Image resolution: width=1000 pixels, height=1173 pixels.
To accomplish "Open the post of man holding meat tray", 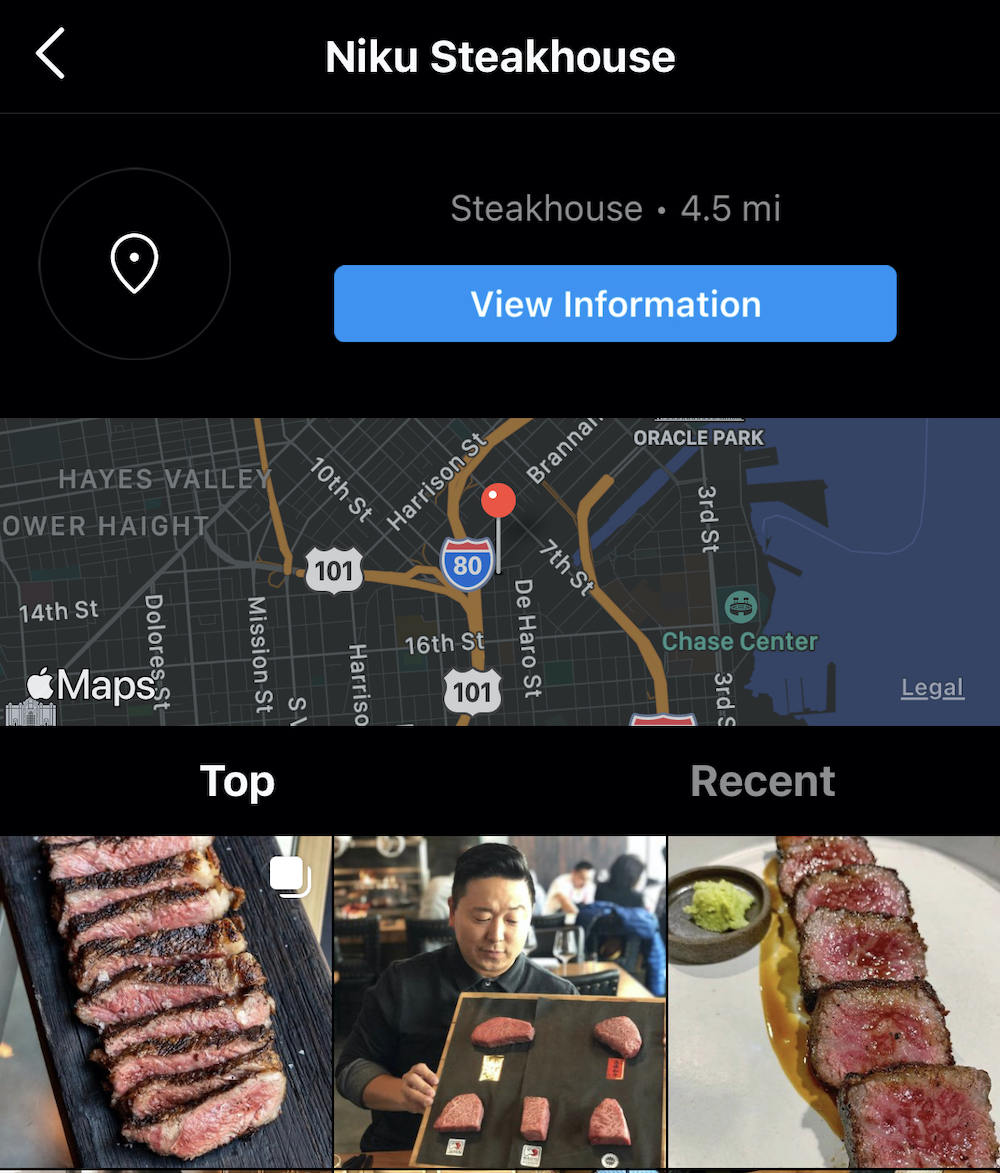I will (499, 1000).
